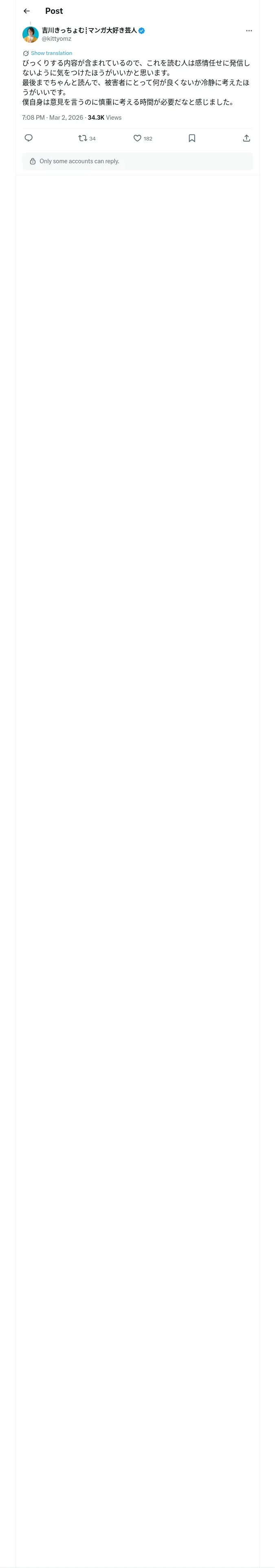Open the post's three-dot overflow menu

point(249,31)
